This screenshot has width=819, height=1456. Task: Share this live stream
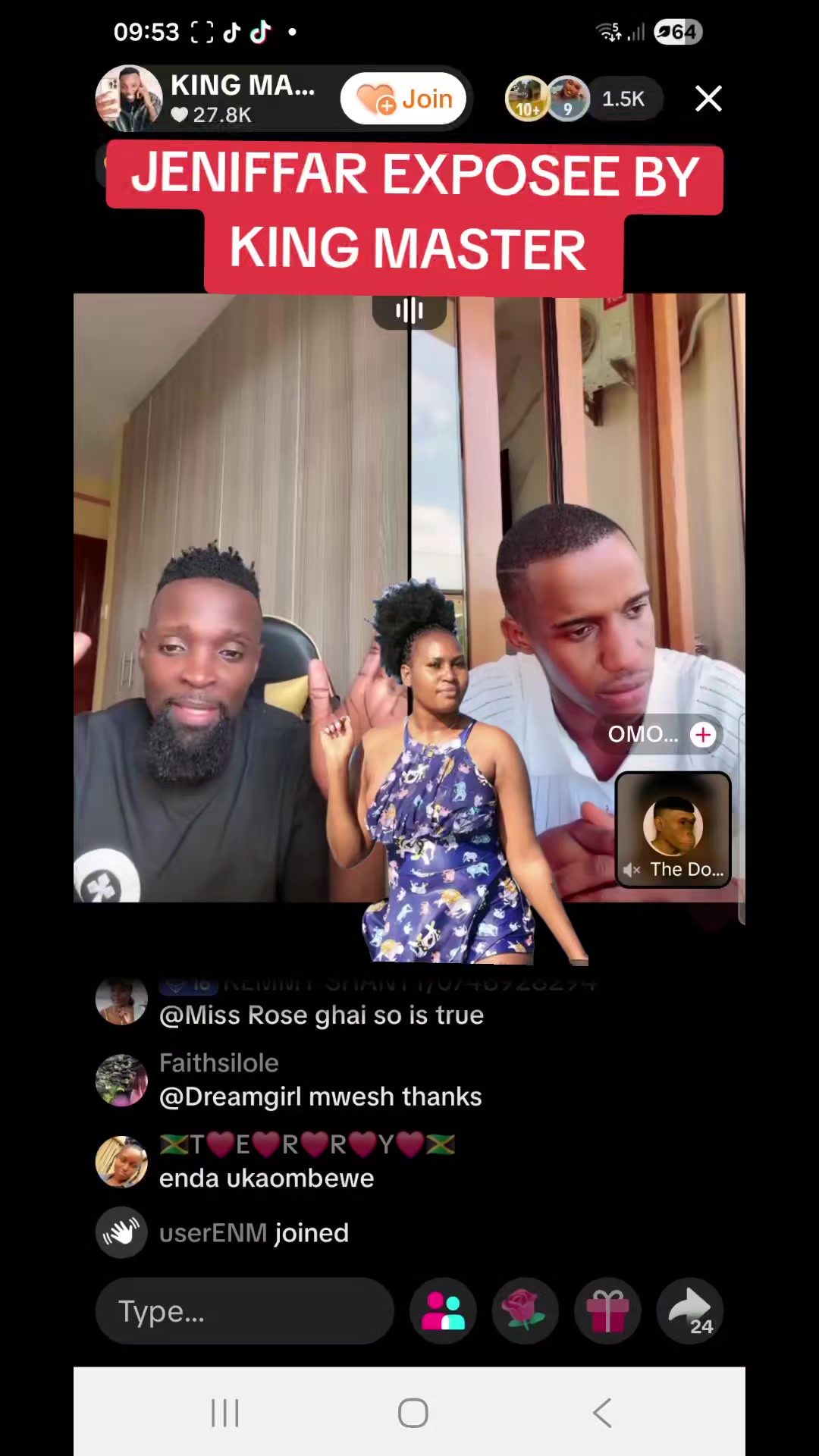(689, 1311)
